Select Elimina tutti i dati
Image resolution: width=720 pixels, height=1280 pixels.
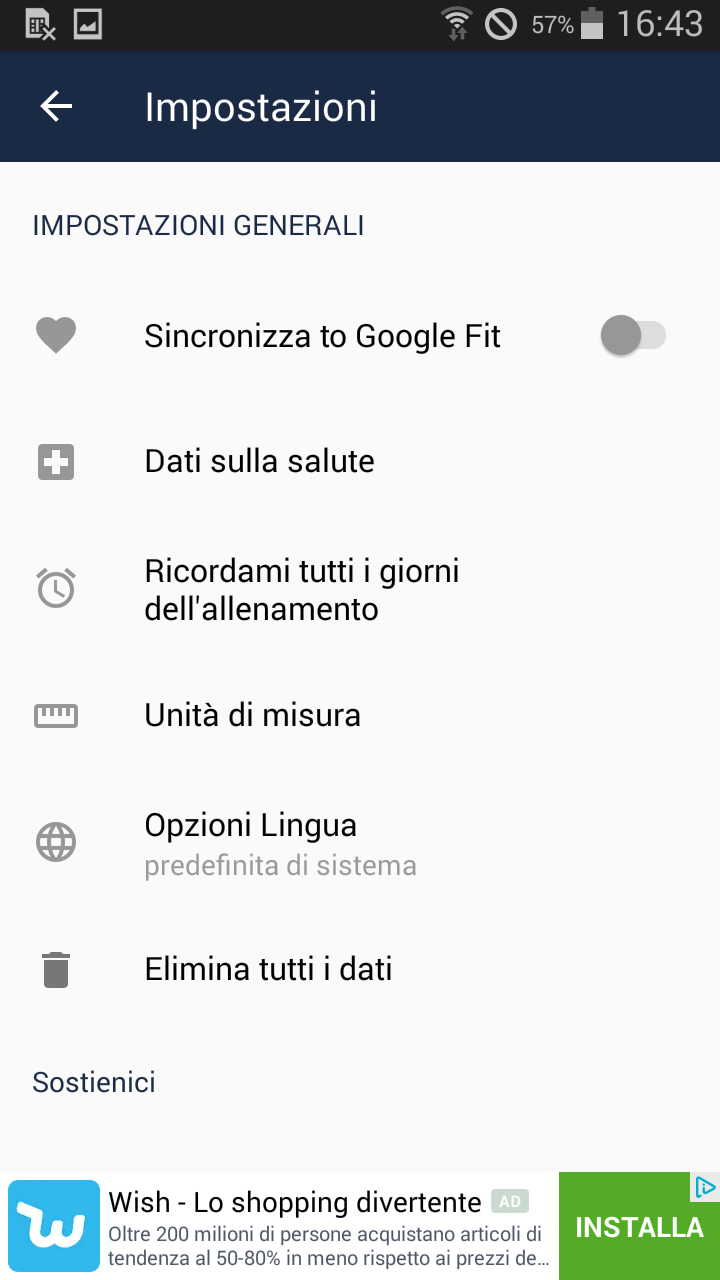tap(360, 970)
